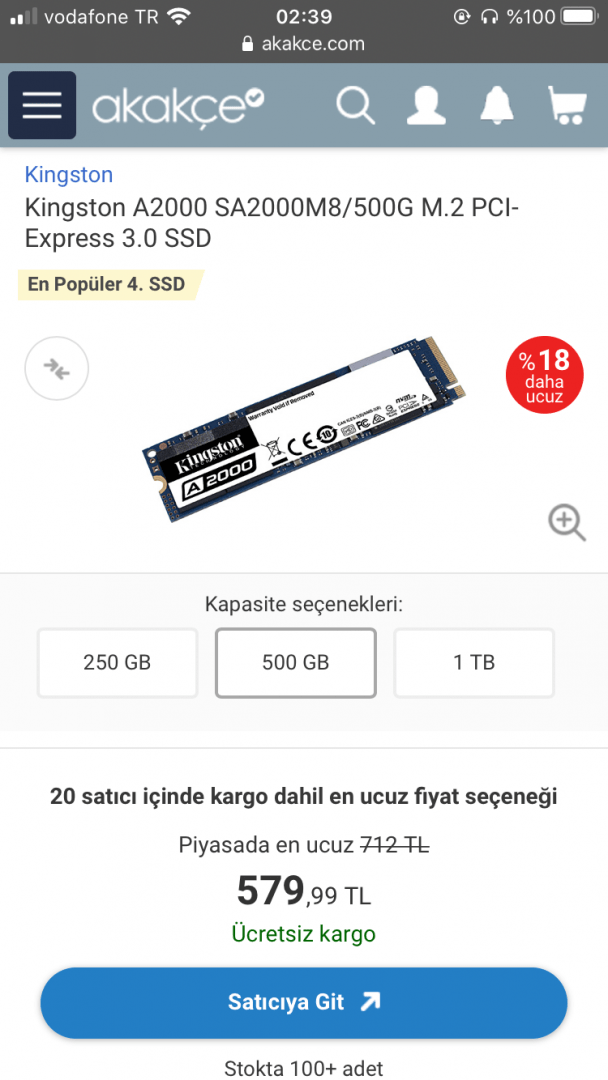Open the user account icon
Screen dimensions: 608x1080
point(427,105)
